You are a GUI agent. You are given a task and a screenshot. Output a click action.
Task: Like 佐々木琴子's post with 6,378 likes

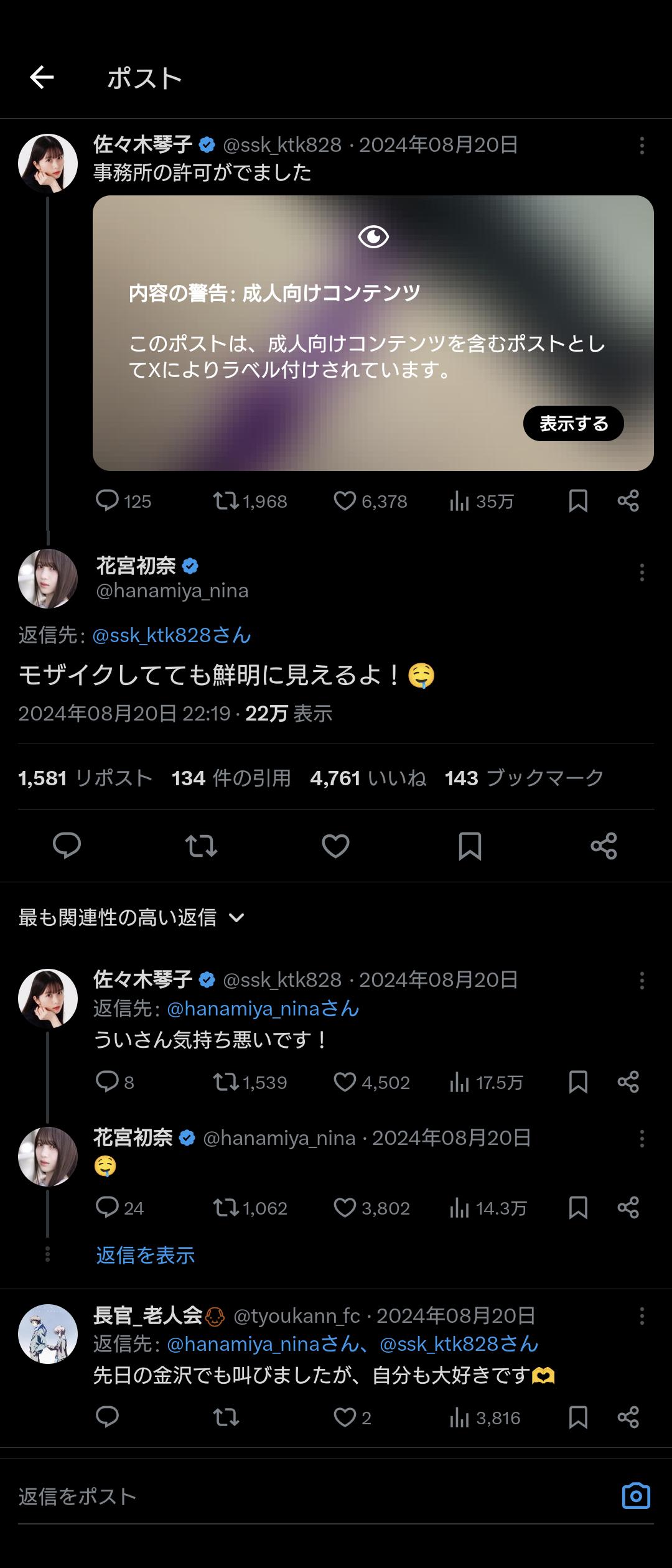coord(345,501)
